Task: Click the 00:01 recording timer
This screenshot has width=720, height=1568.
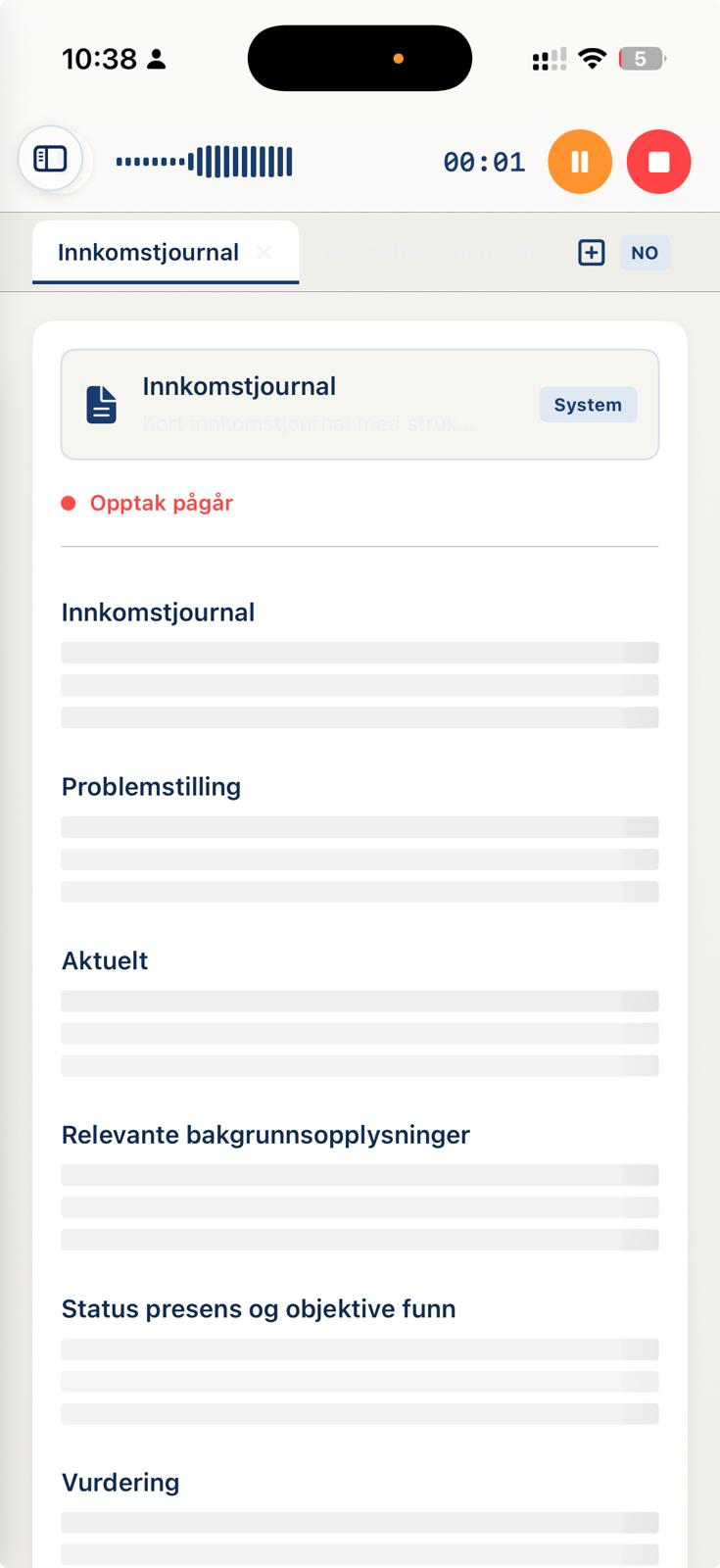Action: (486, 162)
